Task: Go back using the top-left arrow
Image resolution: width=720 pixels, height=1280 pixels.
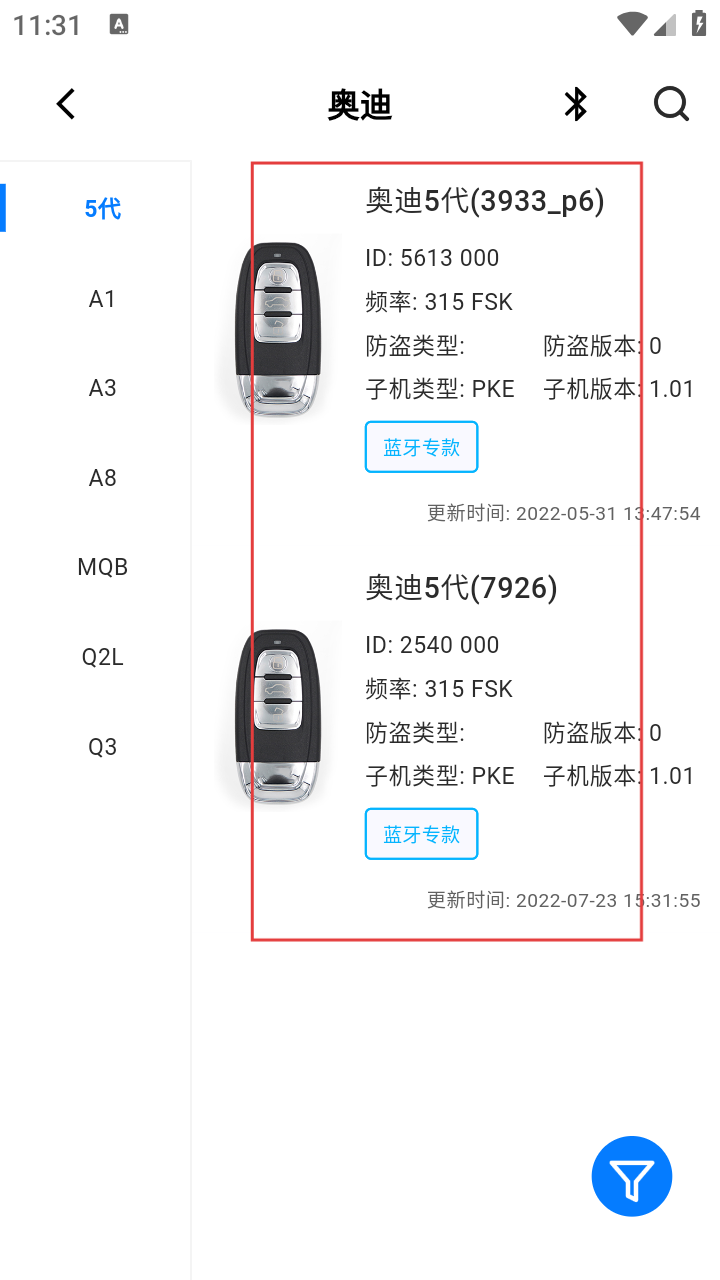Action: 66,104
